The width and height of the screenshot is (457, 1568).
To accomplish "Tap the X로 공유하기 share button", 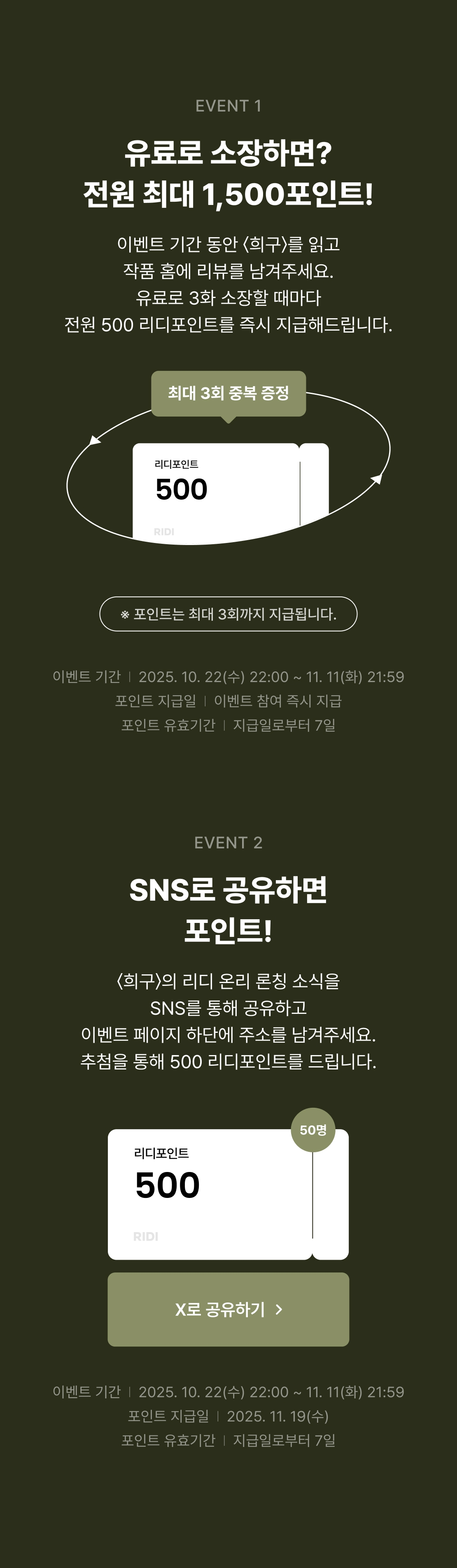I will (x=228, y=1309).
